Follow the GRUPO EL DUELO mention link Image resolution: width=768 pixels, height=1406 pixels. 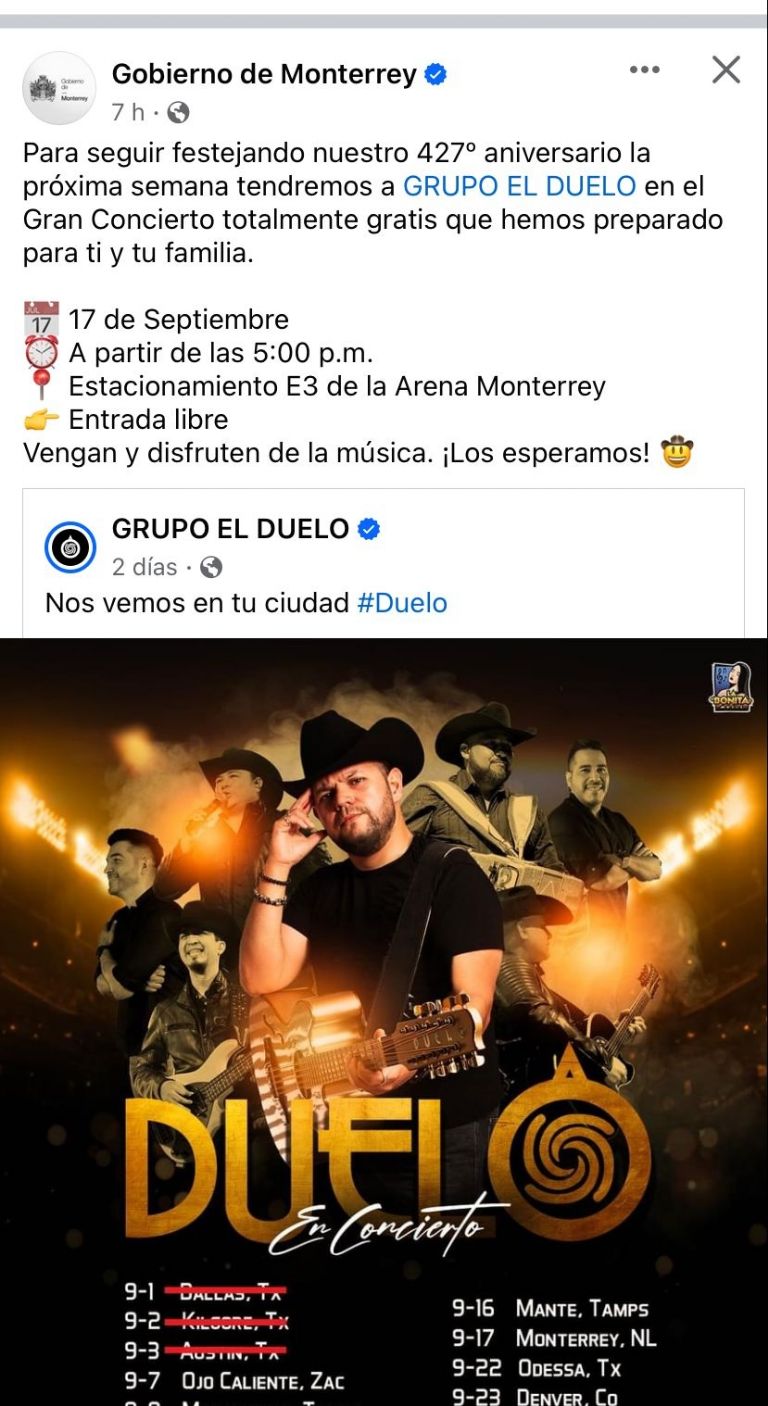click(519, 186)
